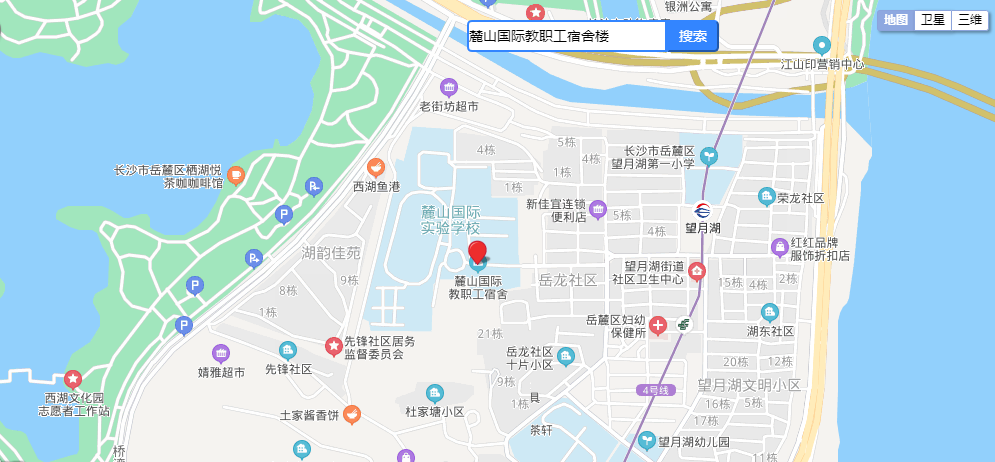Open the 新佳宜连锁便利店 marker
Viewport: 995px width, 462px height.
click(598, 209)
